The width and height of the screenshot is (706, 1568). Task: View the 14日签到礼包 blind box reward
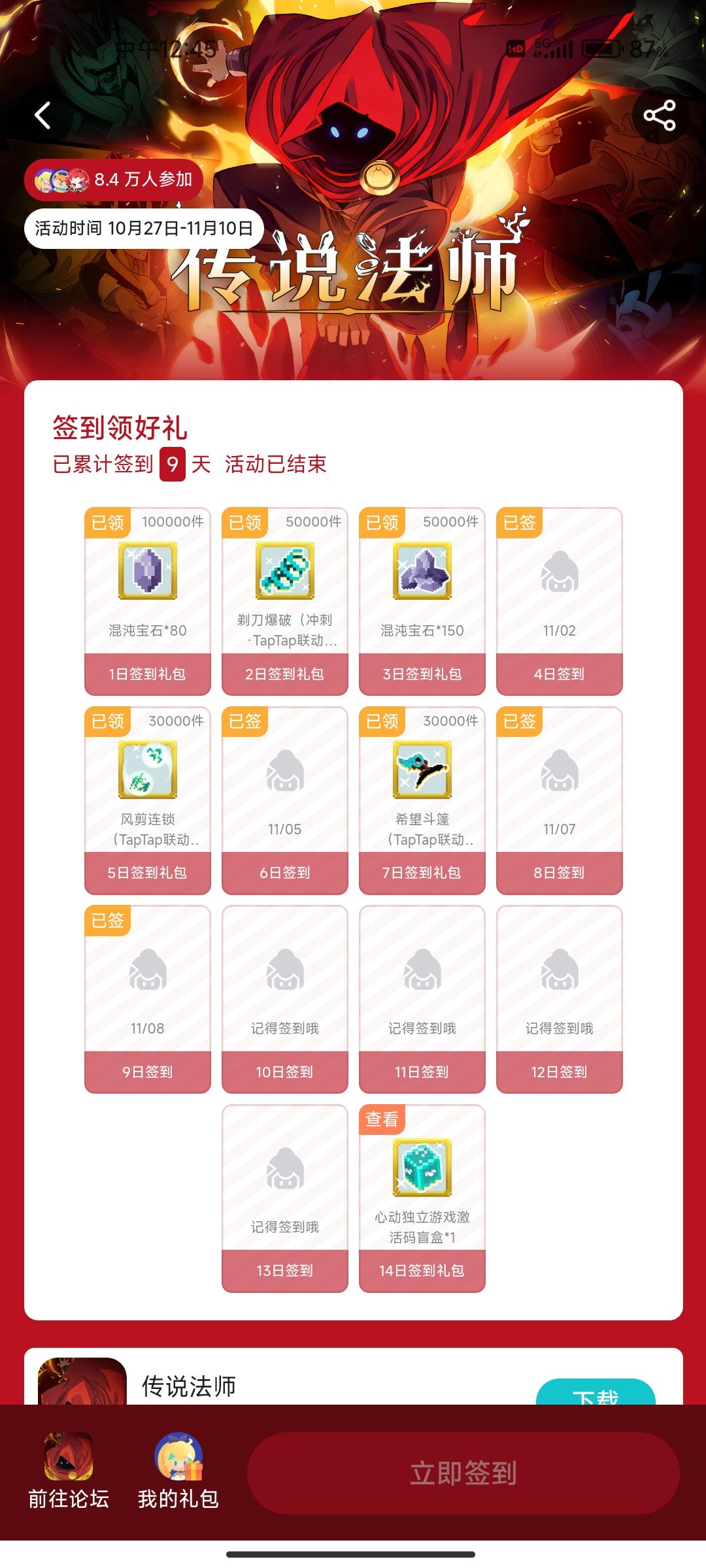[x=422, y=1198]
